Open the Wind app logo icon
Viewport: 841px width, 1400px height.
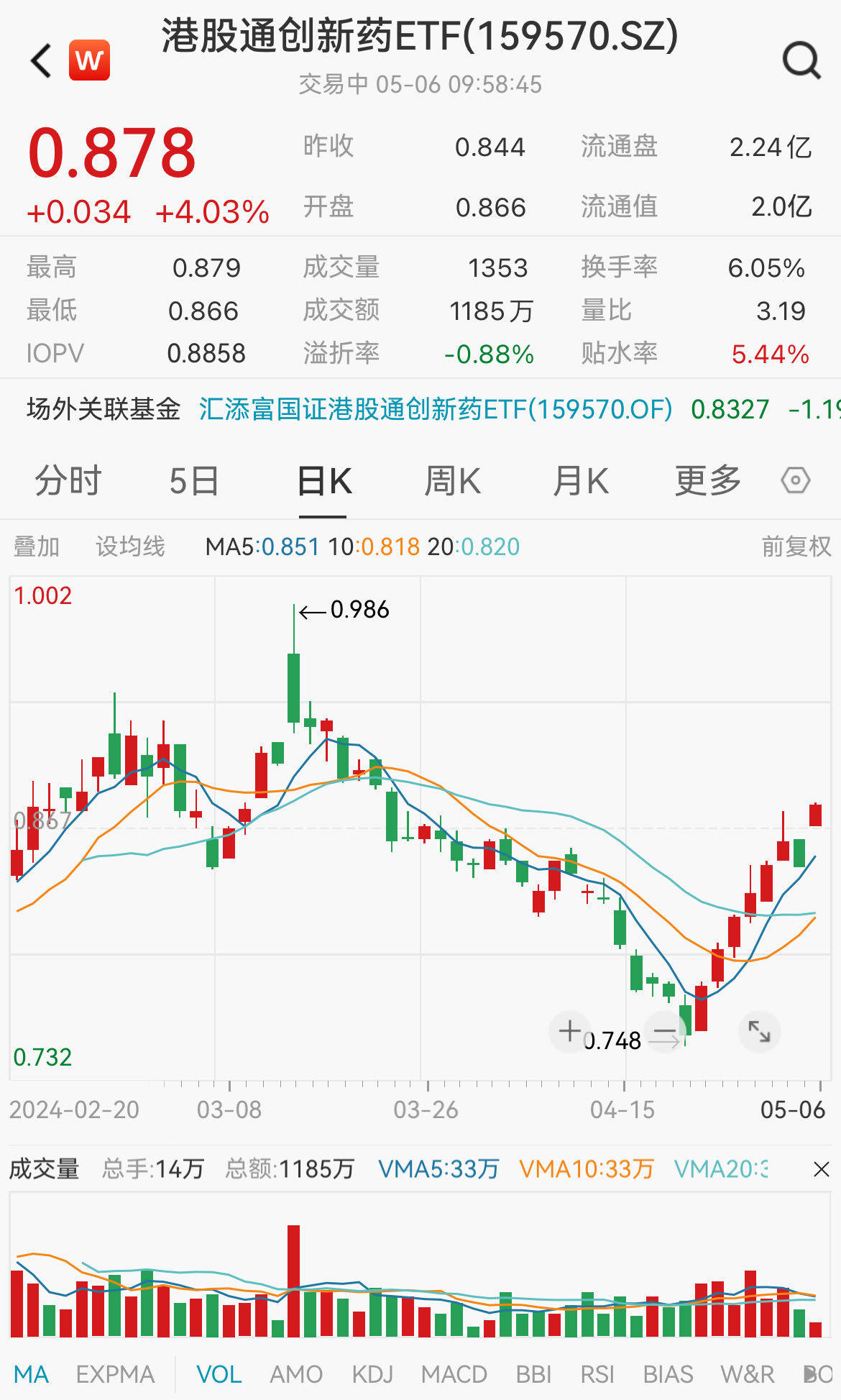[89, 59]
